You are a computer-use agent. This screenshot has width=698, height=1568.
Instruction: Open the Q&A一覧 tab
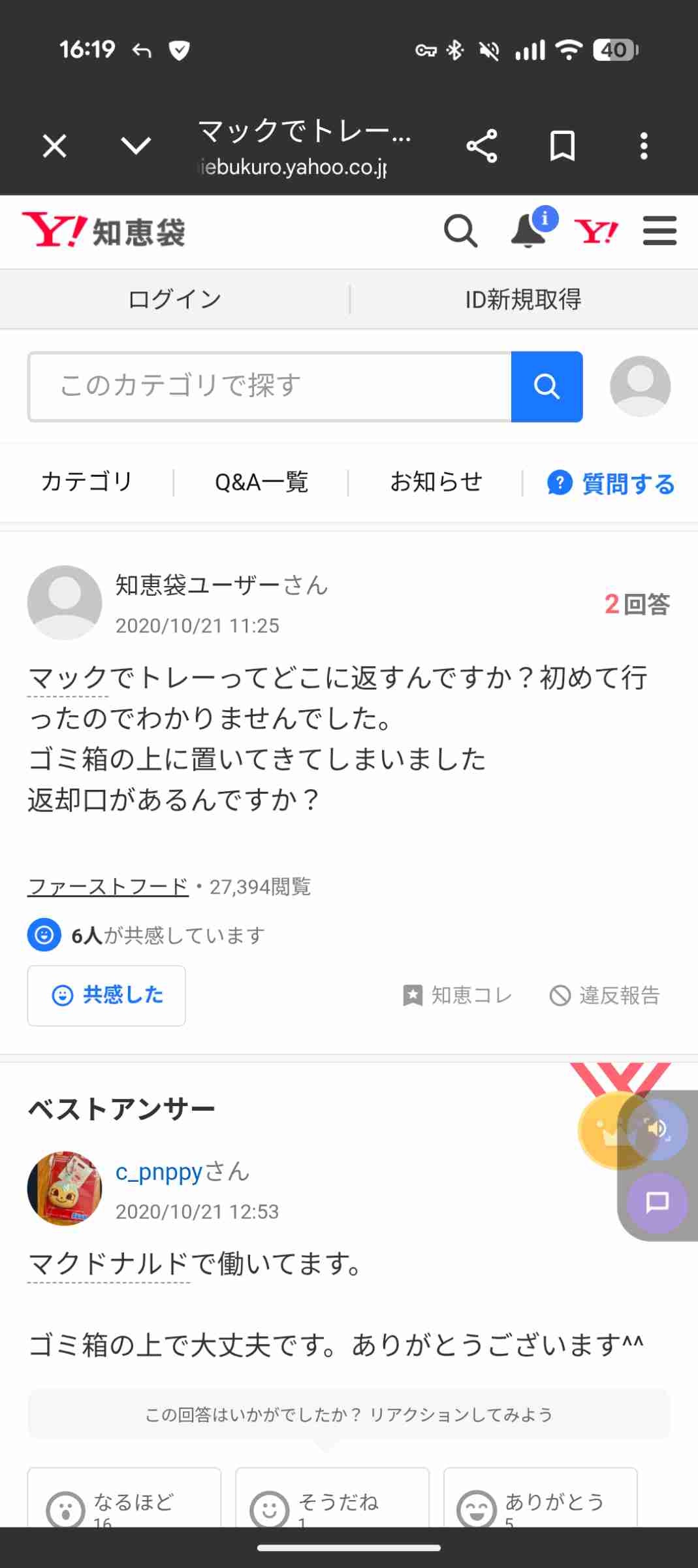(x=261, y=482)
